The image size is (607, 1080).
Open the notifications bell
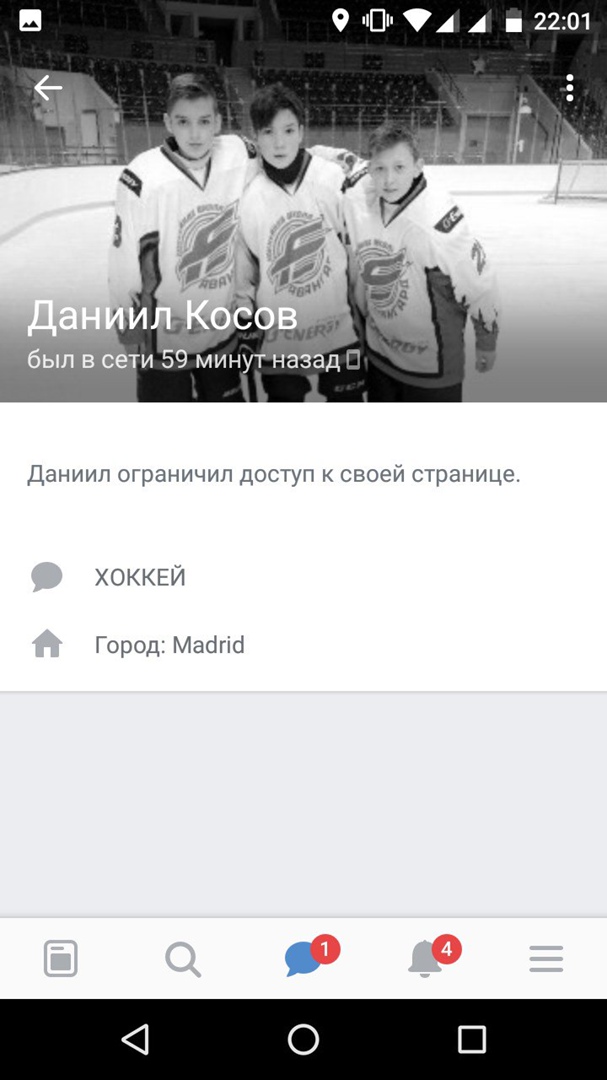[426, 960]
